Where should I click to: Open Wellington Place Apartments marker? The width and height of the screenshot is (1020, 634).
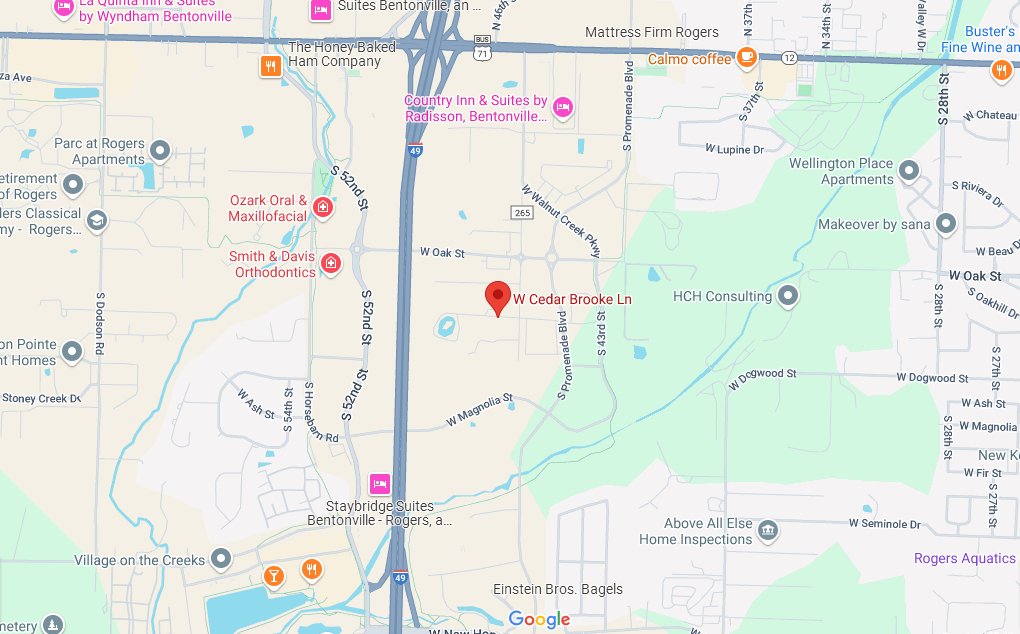(909, 171)
